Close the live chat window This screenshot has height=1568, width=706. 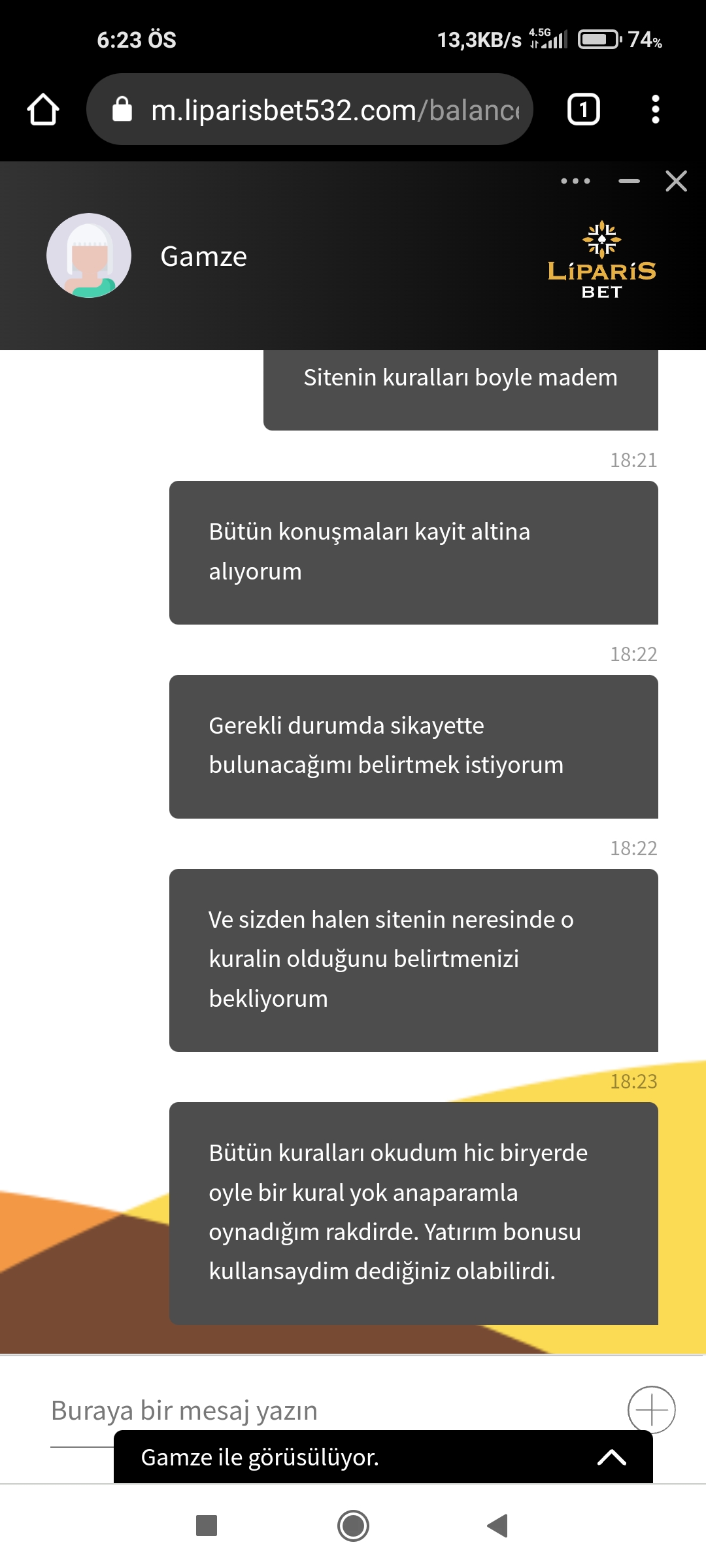click(x=676, y=181)
